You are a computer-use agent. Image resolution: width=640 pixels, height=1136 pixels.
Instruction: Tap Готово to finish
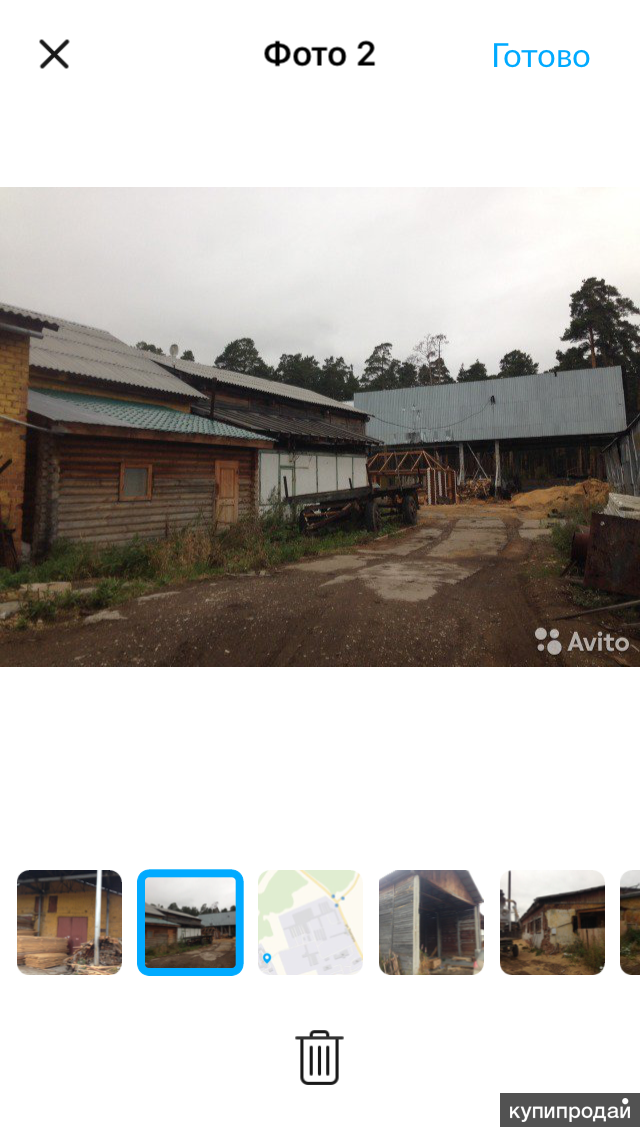(540, 56)
